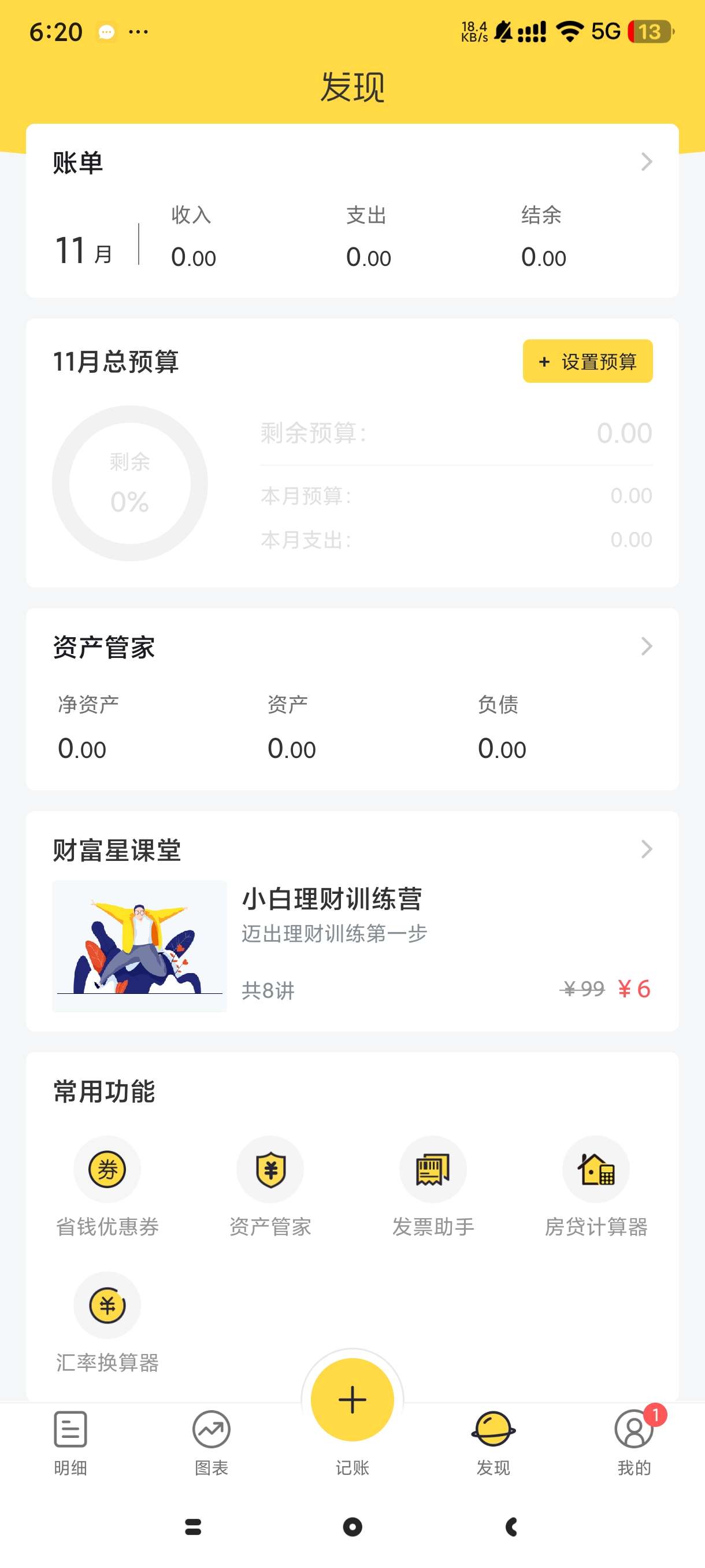Tap the 设置预算 button
Screen dimensions: 705x1568
tap(587, 361)
